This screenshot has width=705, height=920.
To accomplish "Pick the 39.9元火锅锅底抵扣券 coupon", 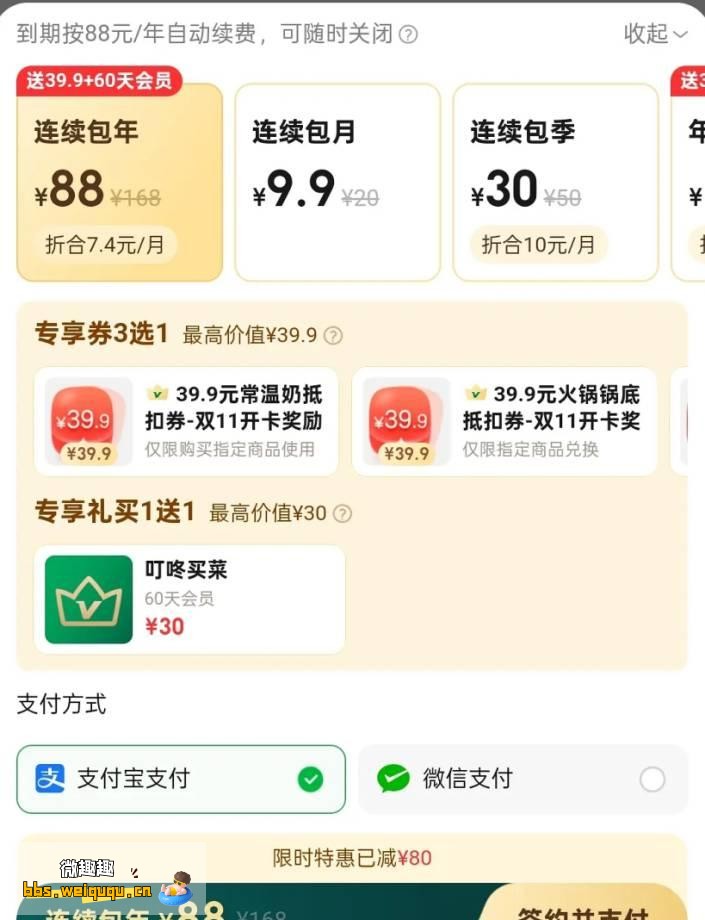I will [504, 421].
